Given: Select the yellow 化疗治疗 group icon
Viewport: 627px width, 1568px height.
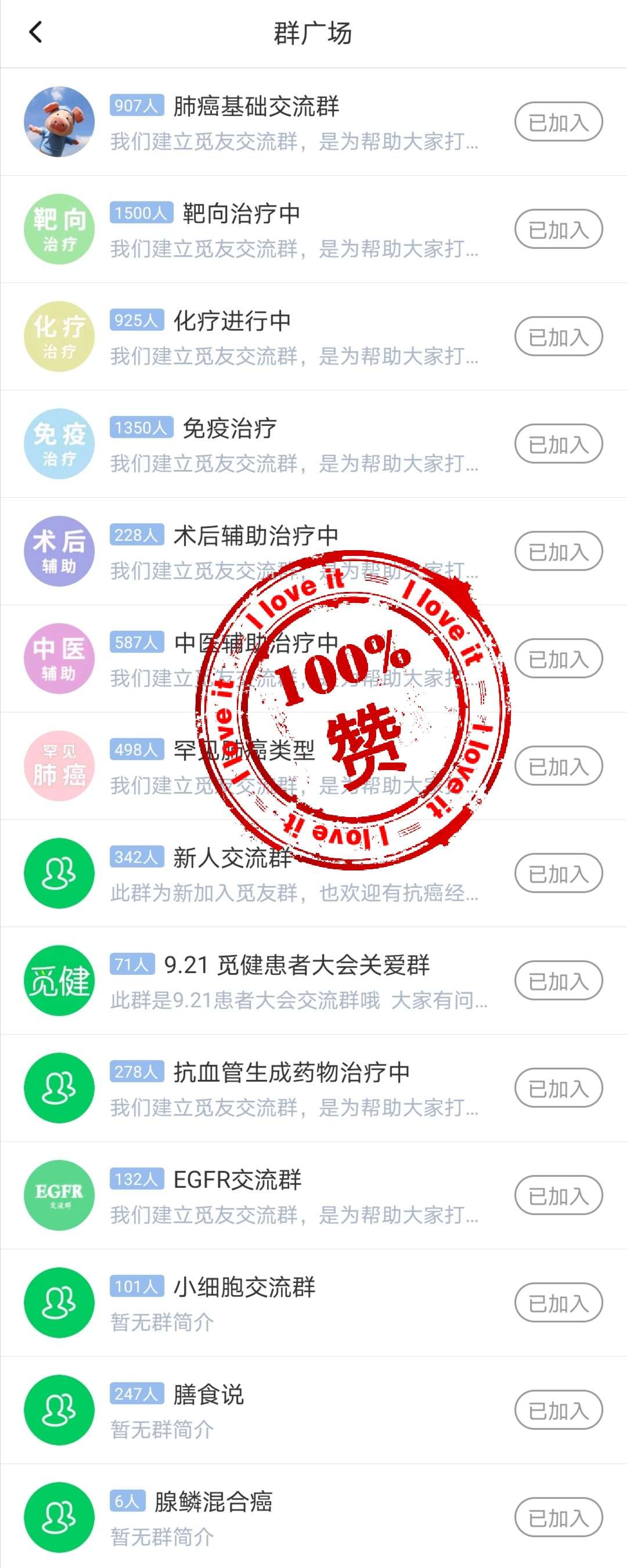Looking at the screenshot, I should [x=59, y=336].
